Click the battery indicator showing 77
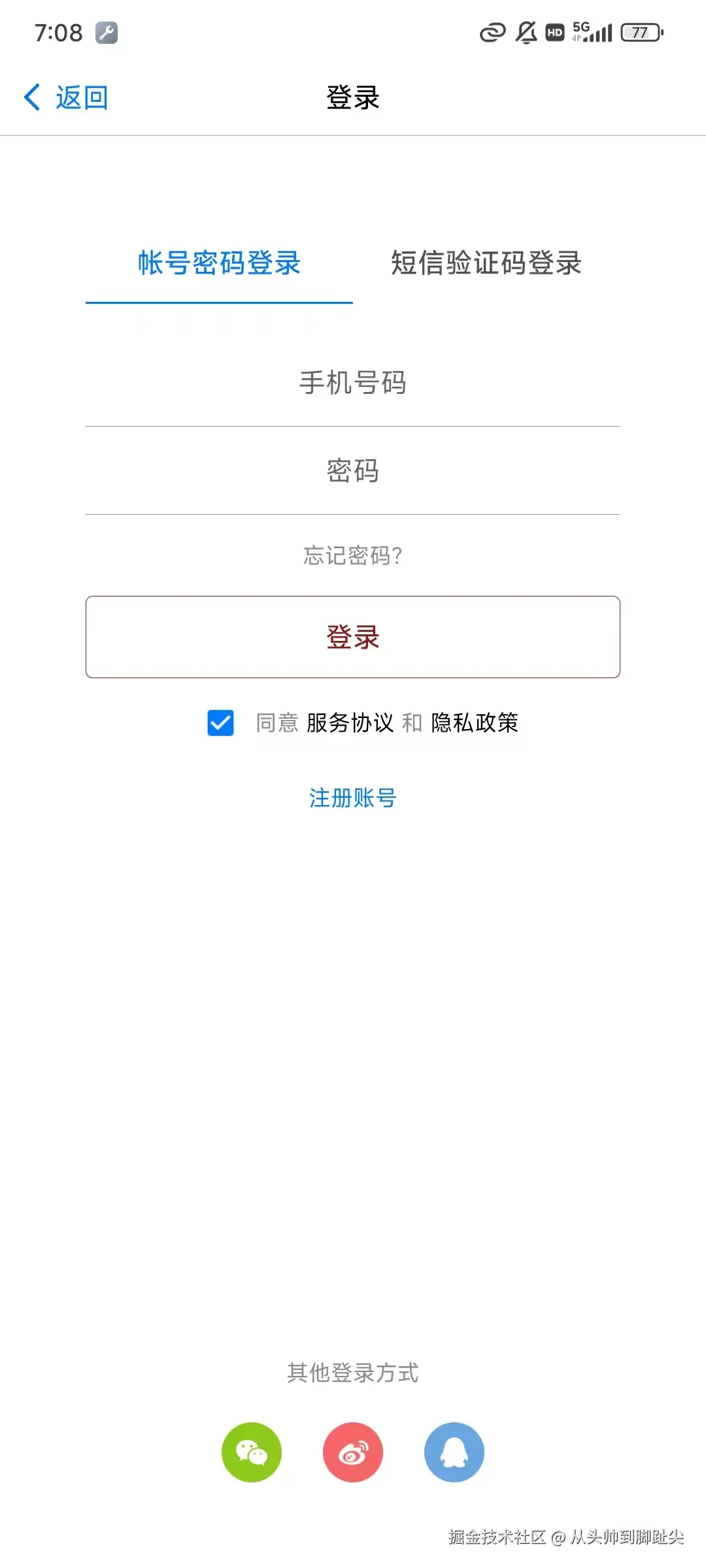Viewport: 706px width, 1568px height. tap(639, 31)
